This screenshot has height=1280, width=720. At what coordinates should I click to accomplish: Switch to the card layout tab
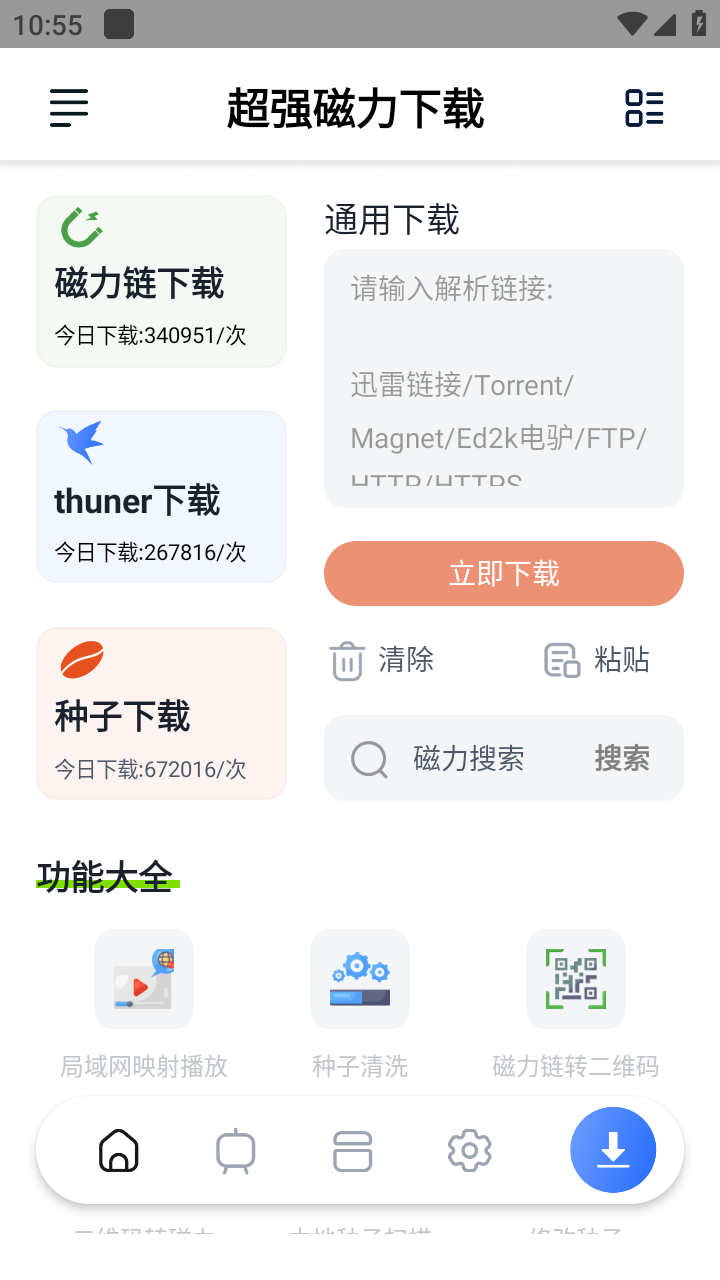[352, 1151]
